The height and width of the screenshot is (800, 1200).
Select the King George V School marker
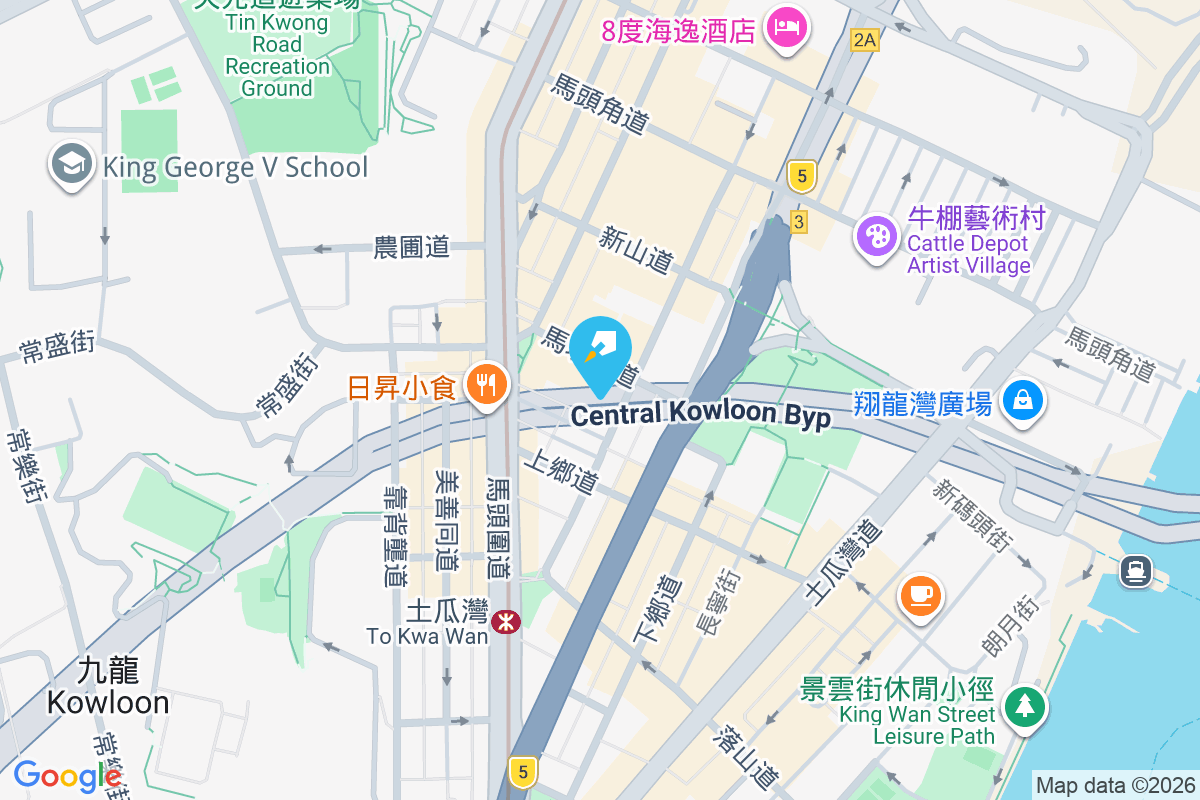72,165
